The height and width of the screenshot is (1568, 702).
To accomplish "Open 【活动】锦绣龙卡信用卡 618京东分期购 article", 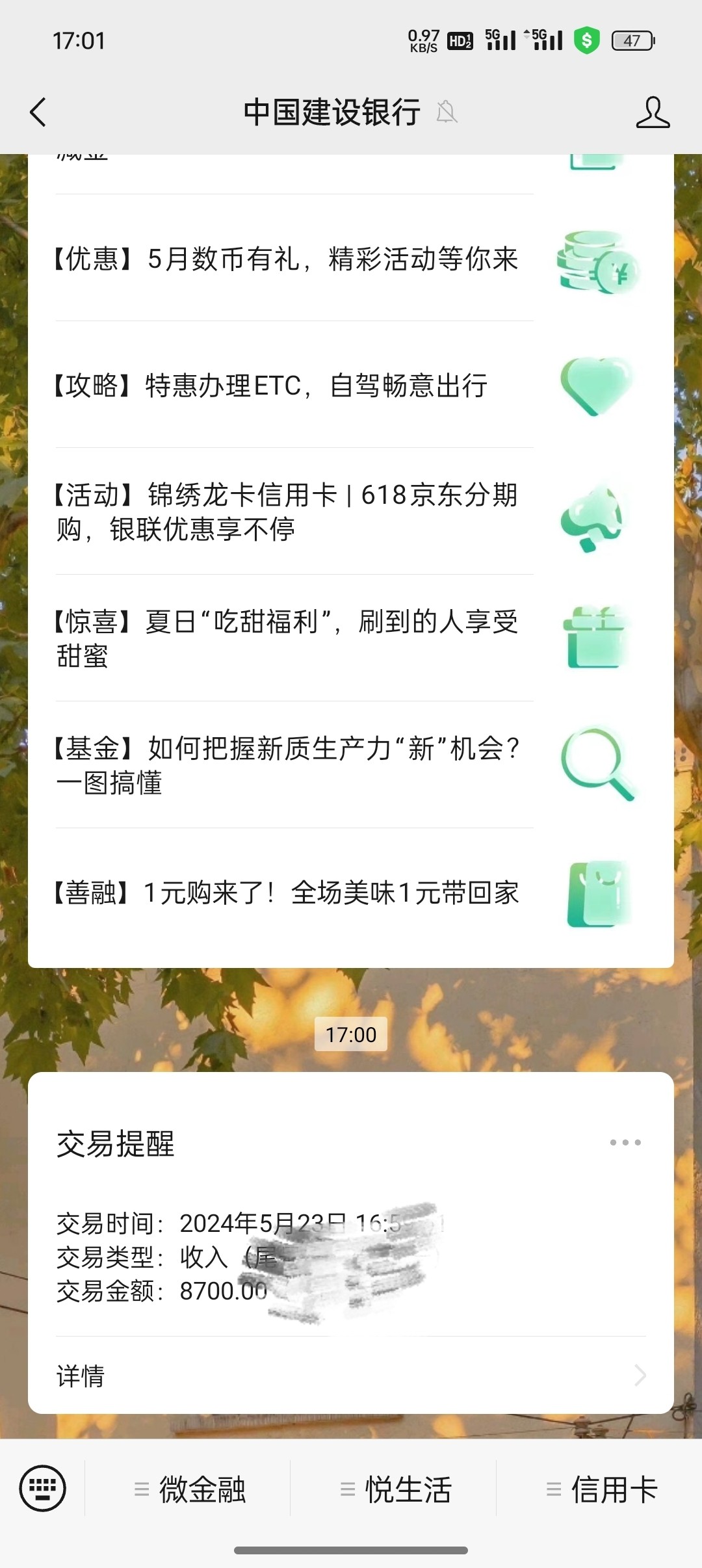I will pyautogui.click(x=286, y=512).
